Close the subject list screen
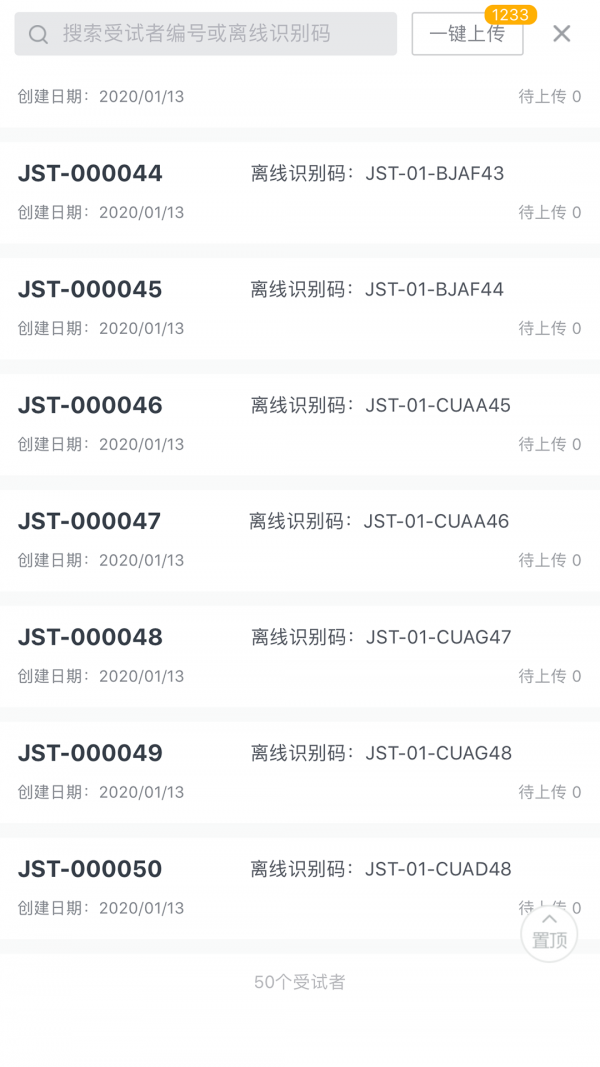This screenshot has width=600, height=1067. [x=562, y=34]
